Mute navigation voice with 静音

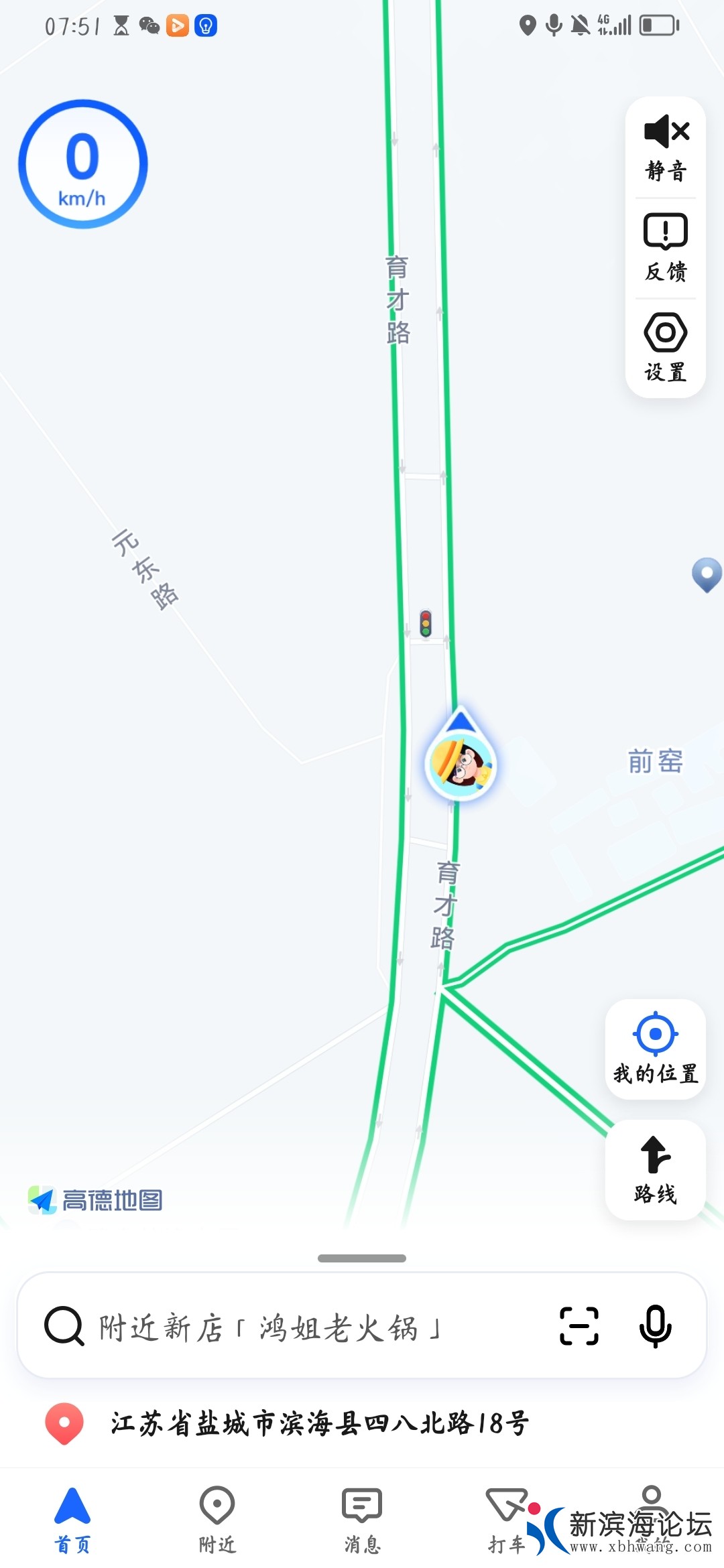tap(665, 147)
